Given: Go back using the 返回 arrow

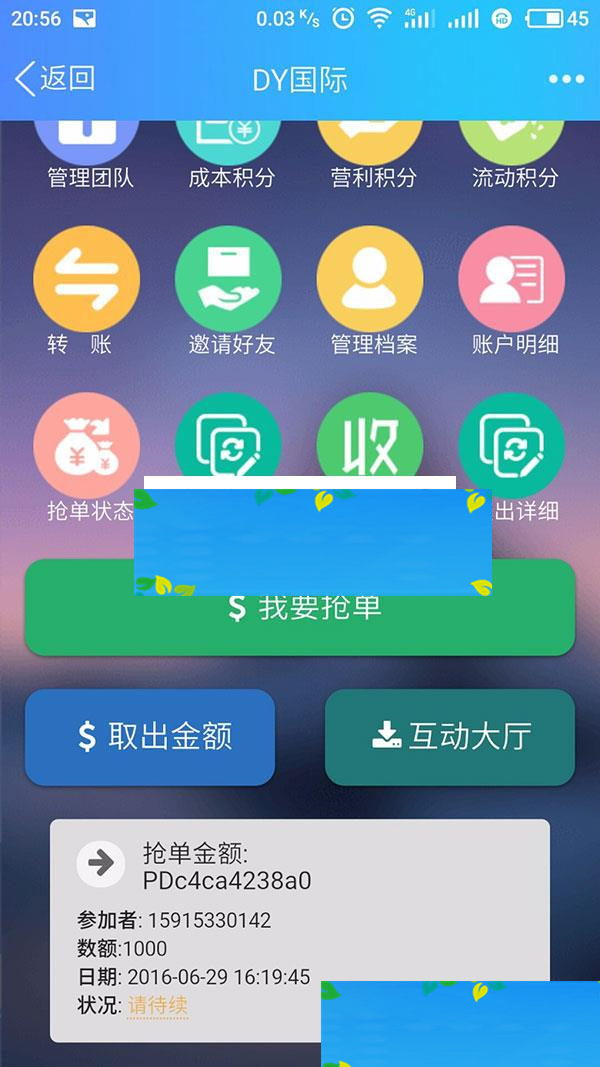Looking at the screenshot, I should click(x=55, y=79).
